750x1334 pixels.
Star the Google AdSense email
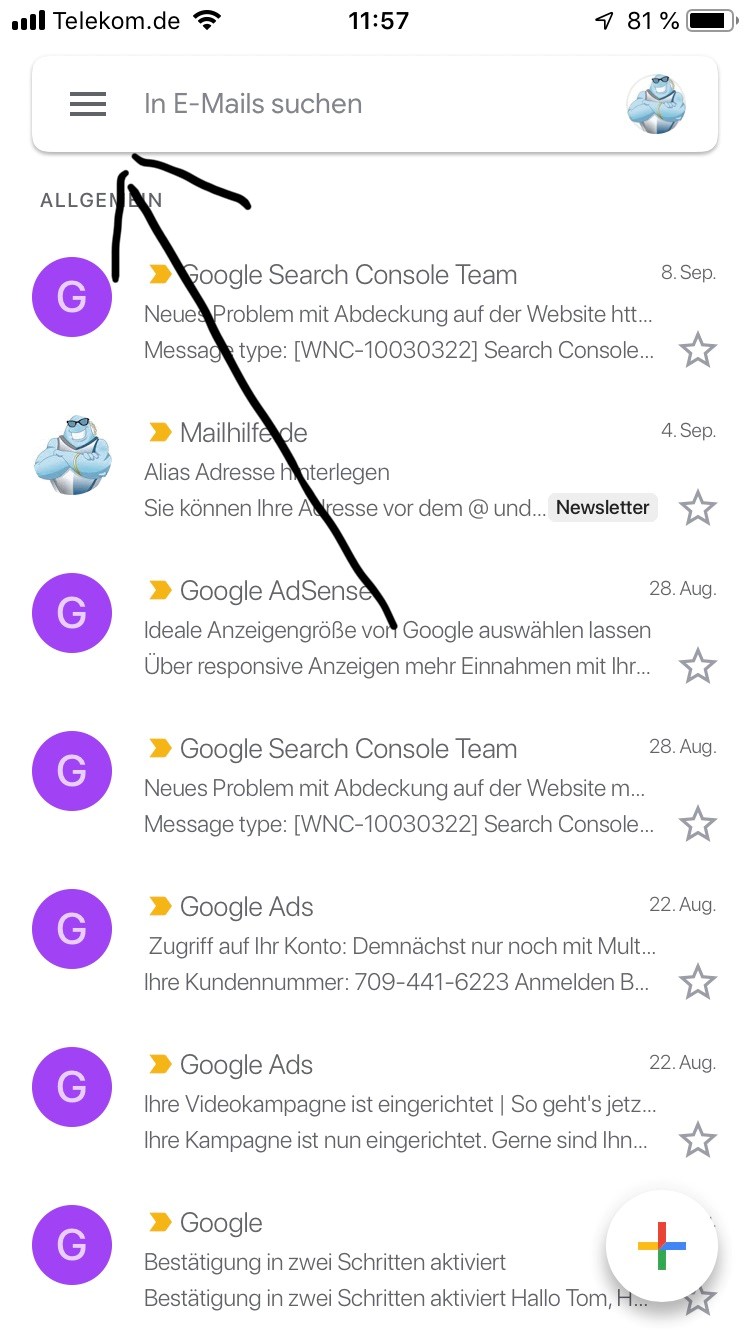tap(698, 666)
